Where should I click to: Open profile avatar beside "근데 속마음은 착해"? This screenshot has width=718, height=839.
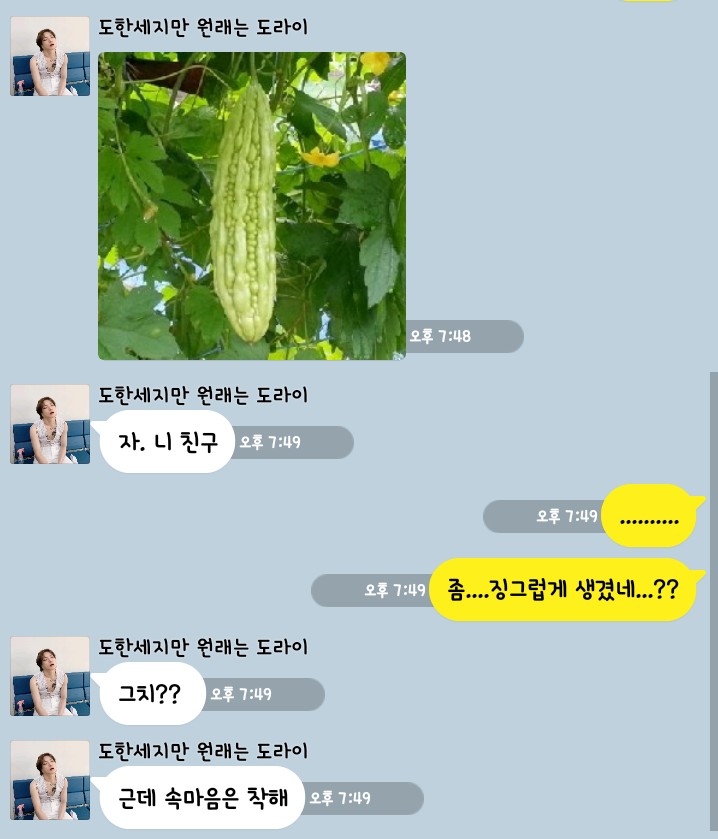(x=50, y=781)
